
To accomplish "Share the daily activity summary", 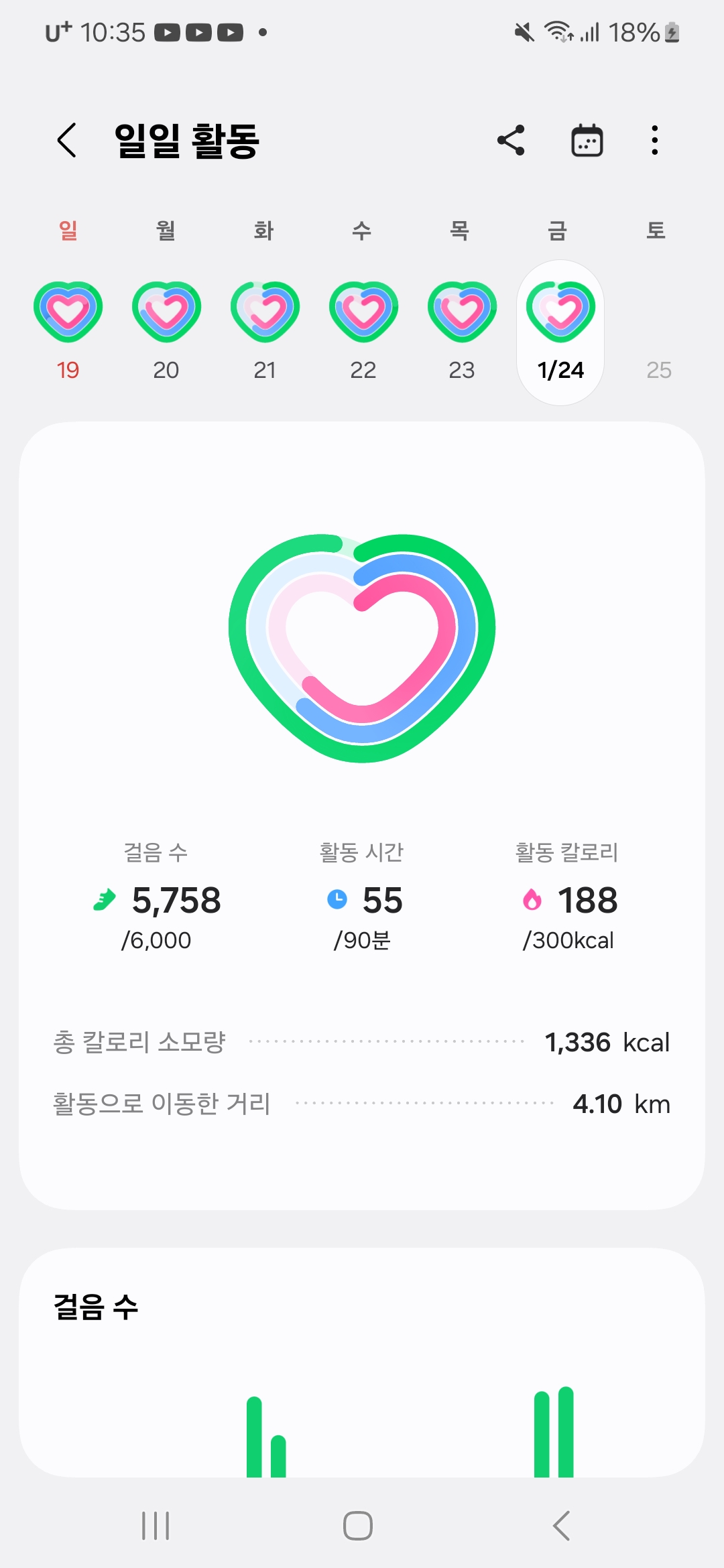I will click(x=511, y=141).
